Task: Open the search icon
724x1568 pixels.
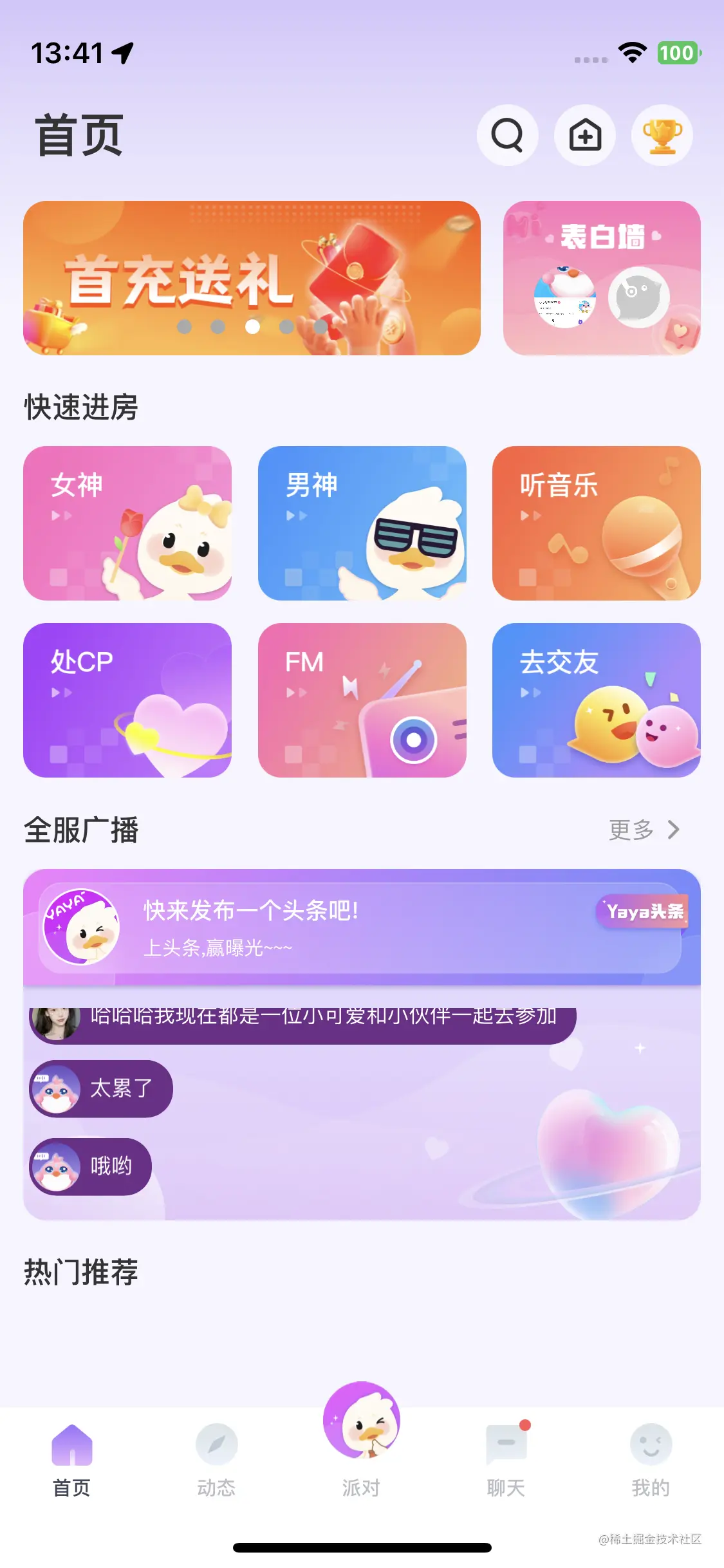Action: pyautogui.click(x=507, y=135)
